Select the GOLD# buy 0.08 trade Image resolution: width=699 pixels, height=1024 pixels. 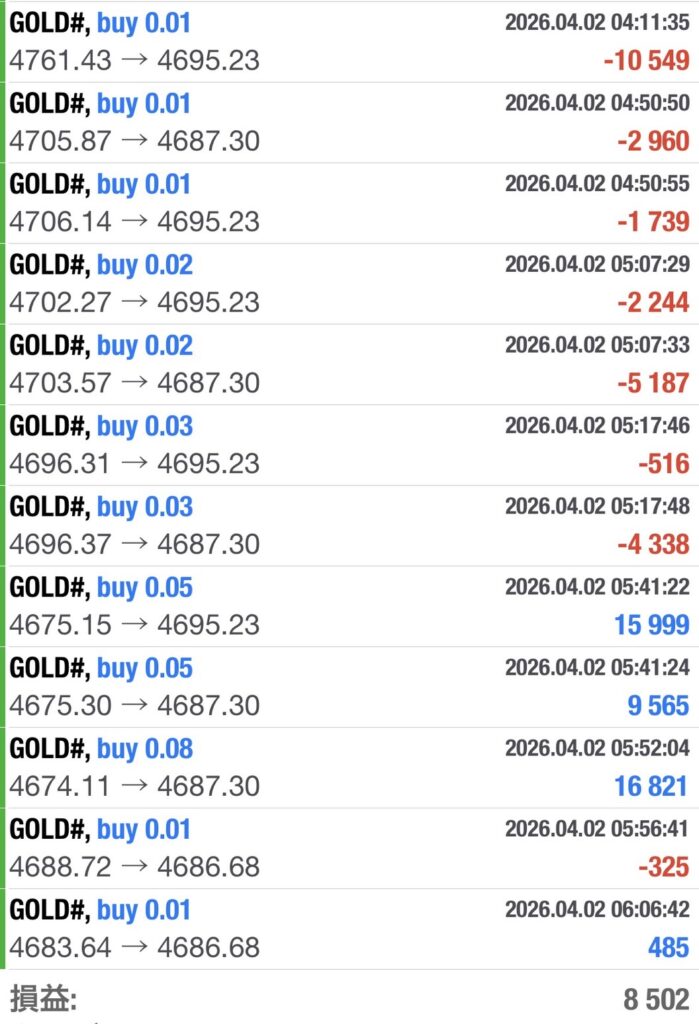(349, 767)
